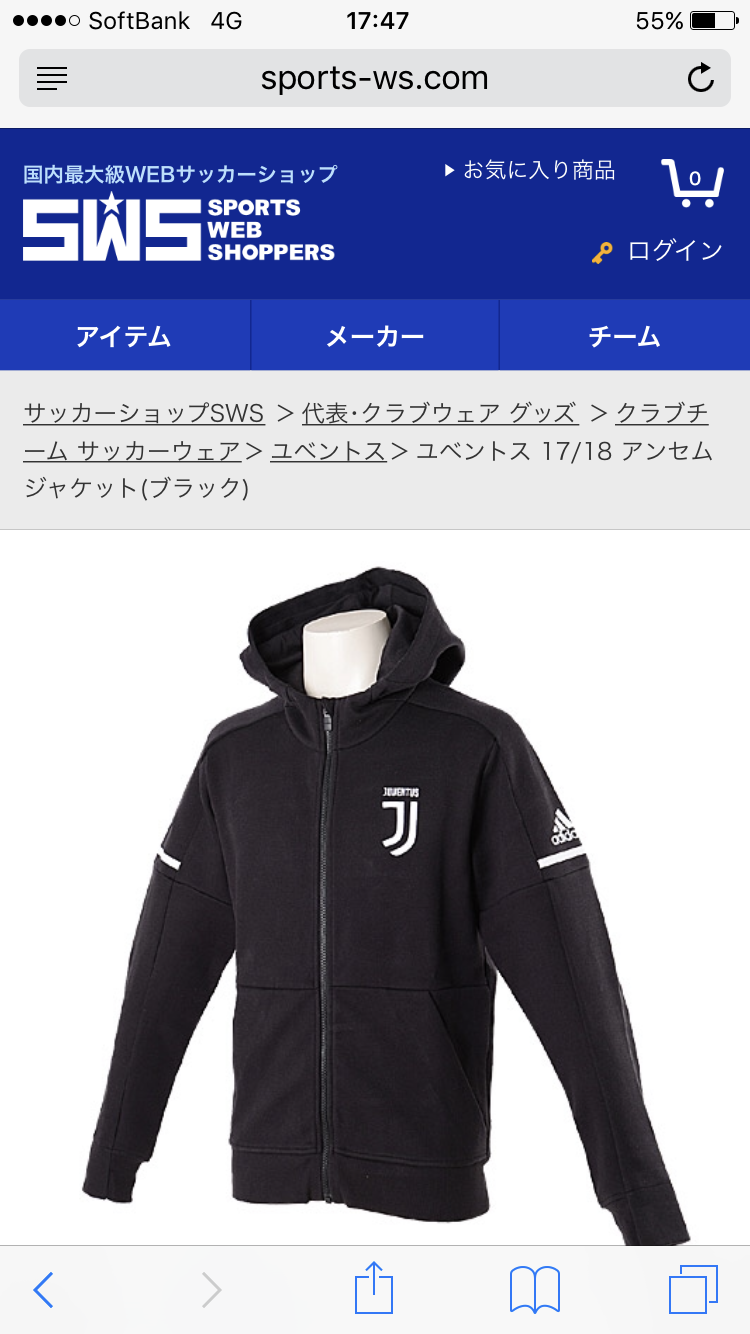This screenshot has height=1334, width=750.
Task: Switch to the メーカー tab
Action: pyautogui.click(x=375, y=335)
